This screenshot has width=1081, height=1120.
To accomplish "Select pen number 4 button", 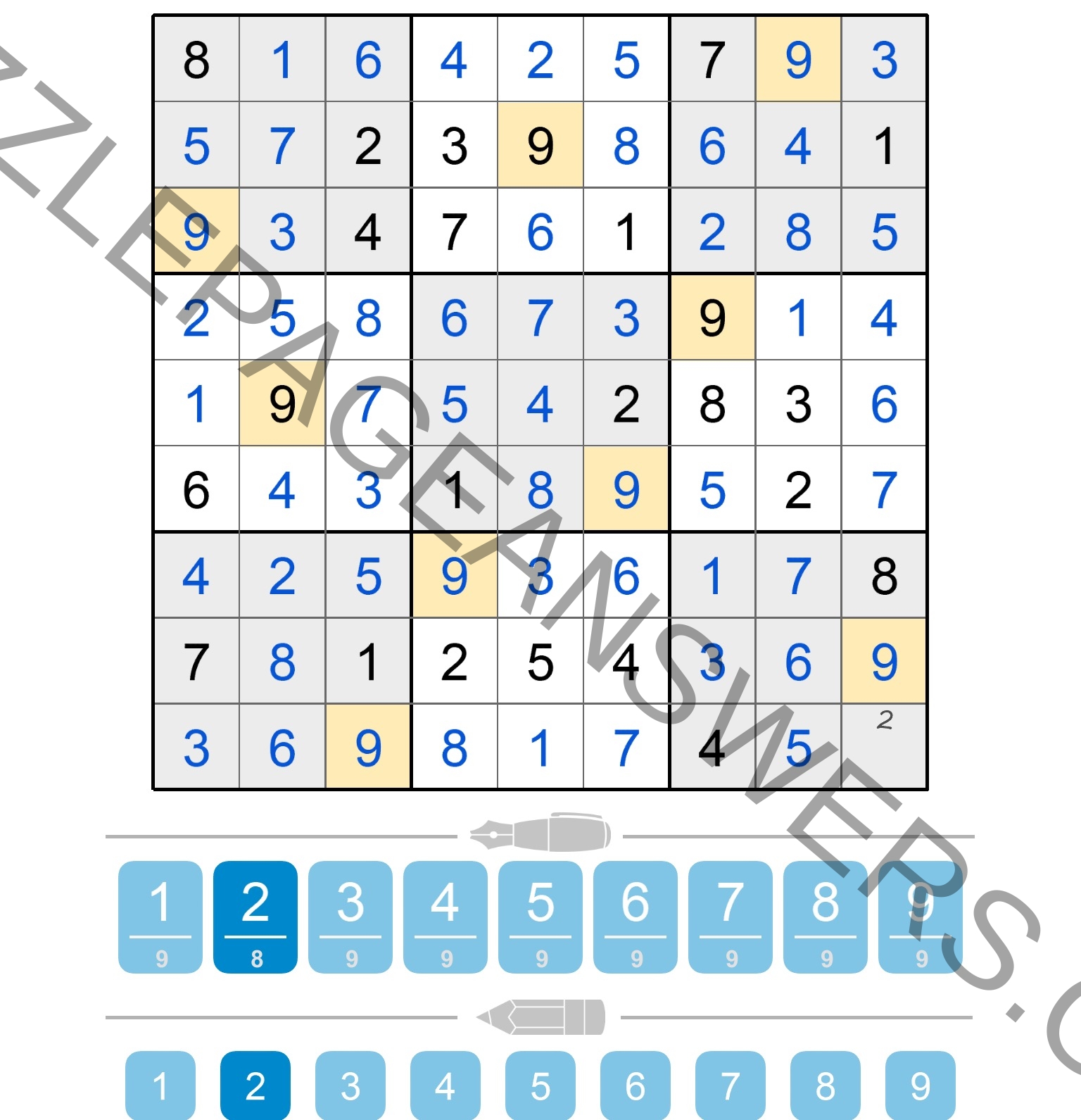I will [445, 917].
